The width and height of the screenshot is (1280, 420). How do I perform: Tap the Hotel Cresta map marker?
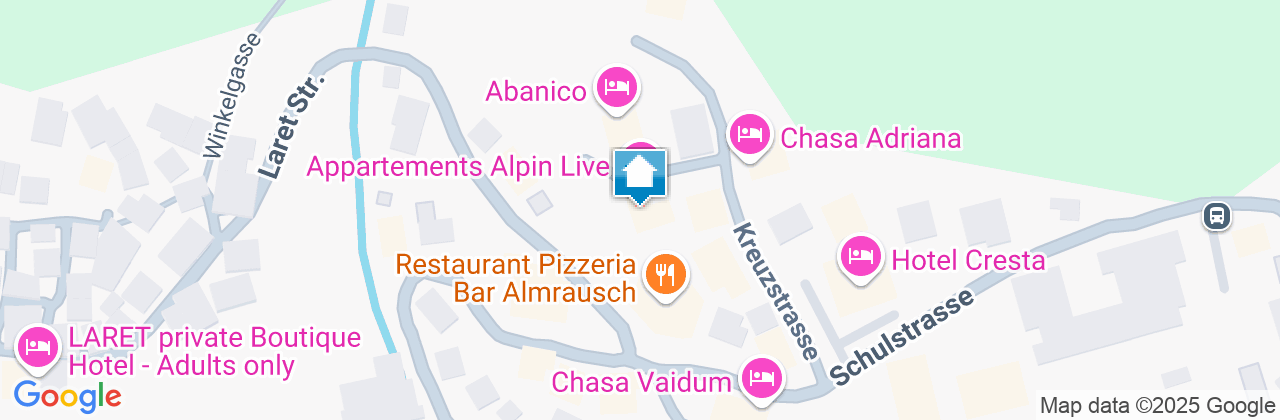pos(860,258)
